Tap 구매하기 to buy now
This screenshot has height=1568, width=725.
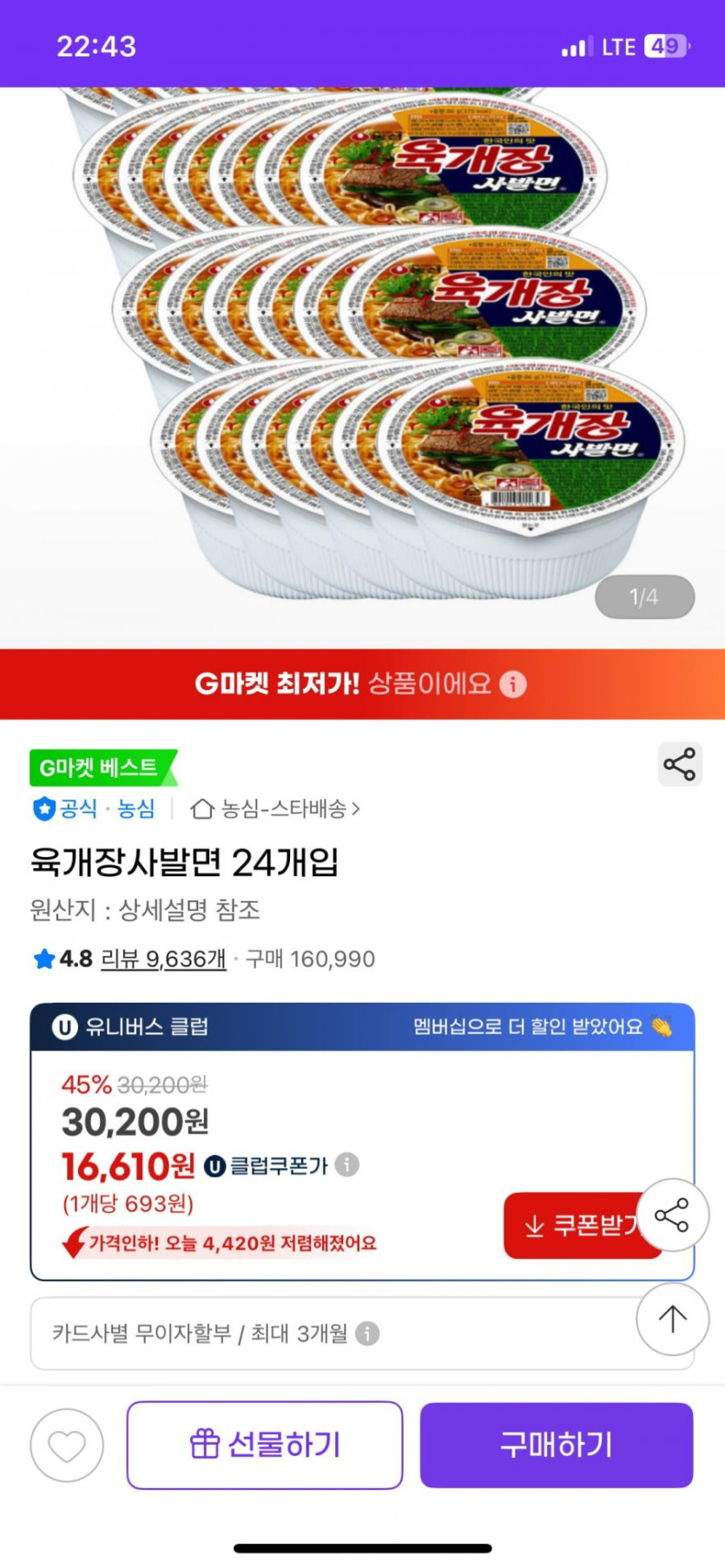pyautogui.click(x=557, y=1445)
